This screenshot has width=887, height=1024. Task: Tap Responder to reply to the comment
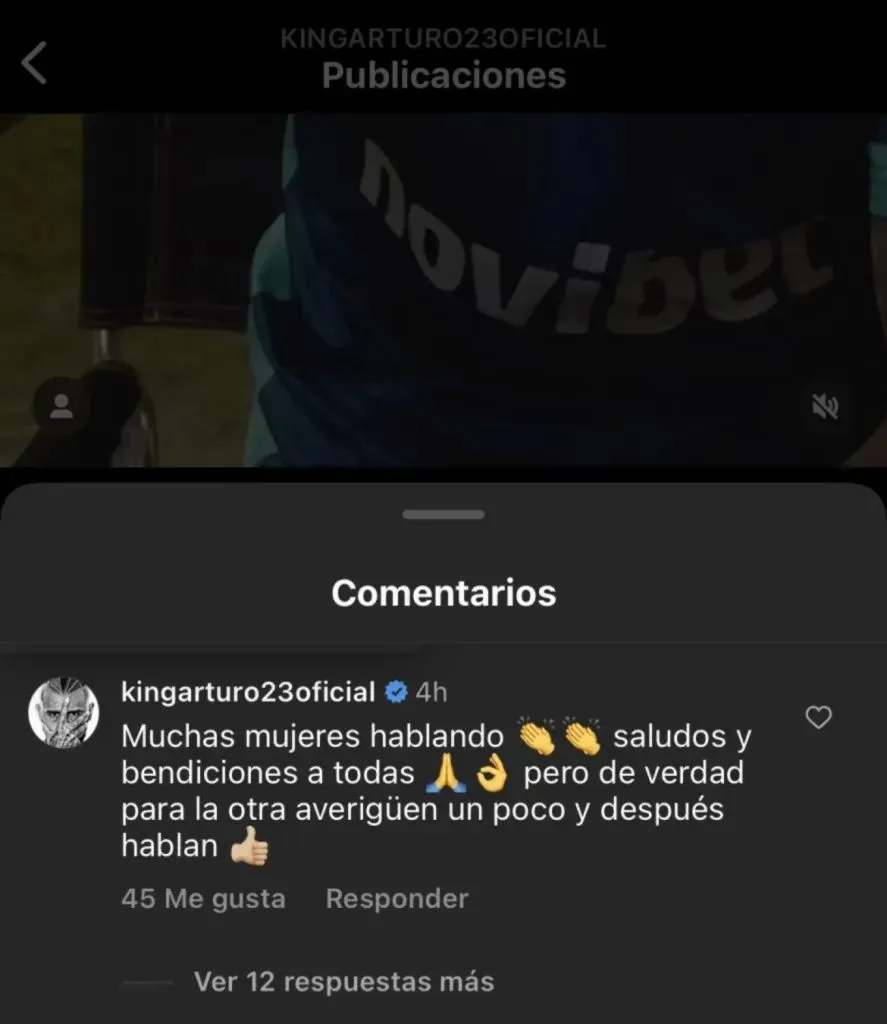(x=396, y=898)
